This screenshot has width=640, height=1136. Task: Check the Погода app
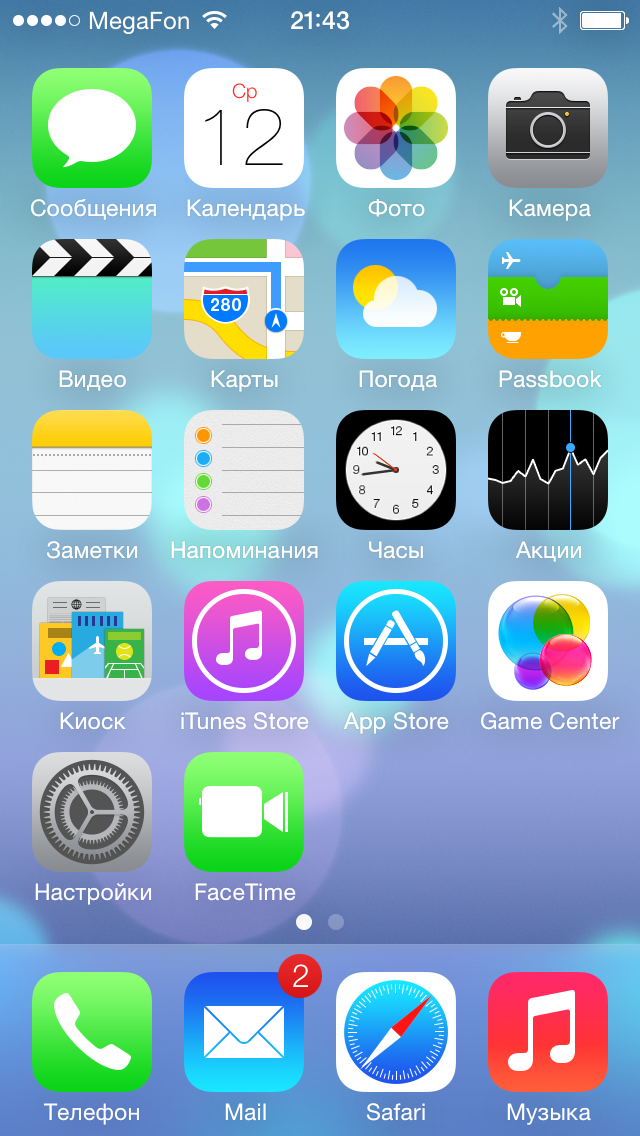[x=396, y=299]
